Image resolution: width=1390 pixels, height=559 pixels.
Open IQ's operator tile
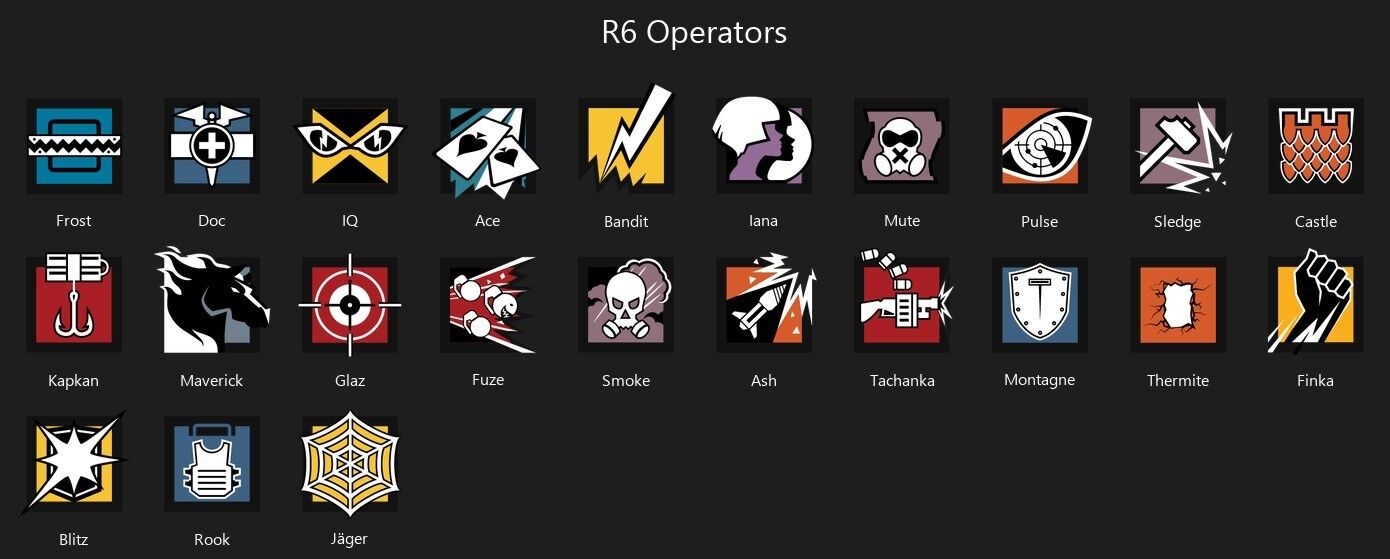tap(350, 146)
